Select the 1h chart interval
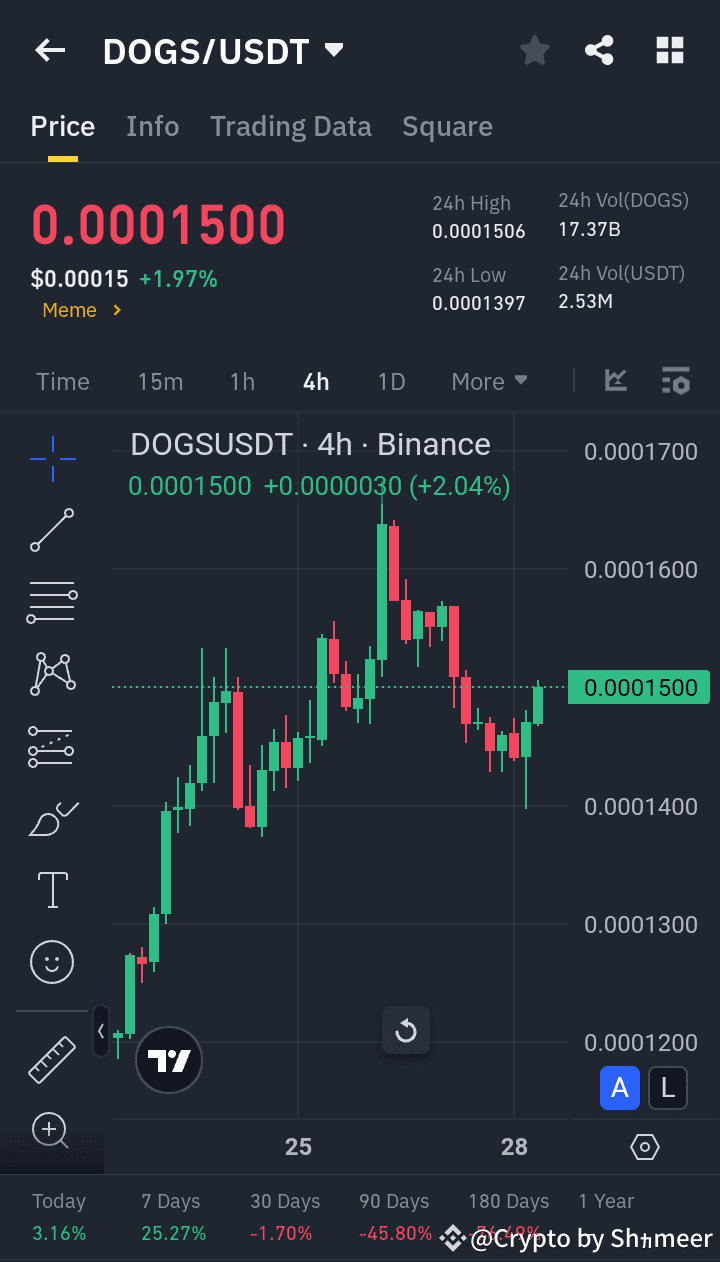This screenshot has width=720, height=1262. pyautogui.click(x=242, y=381)
